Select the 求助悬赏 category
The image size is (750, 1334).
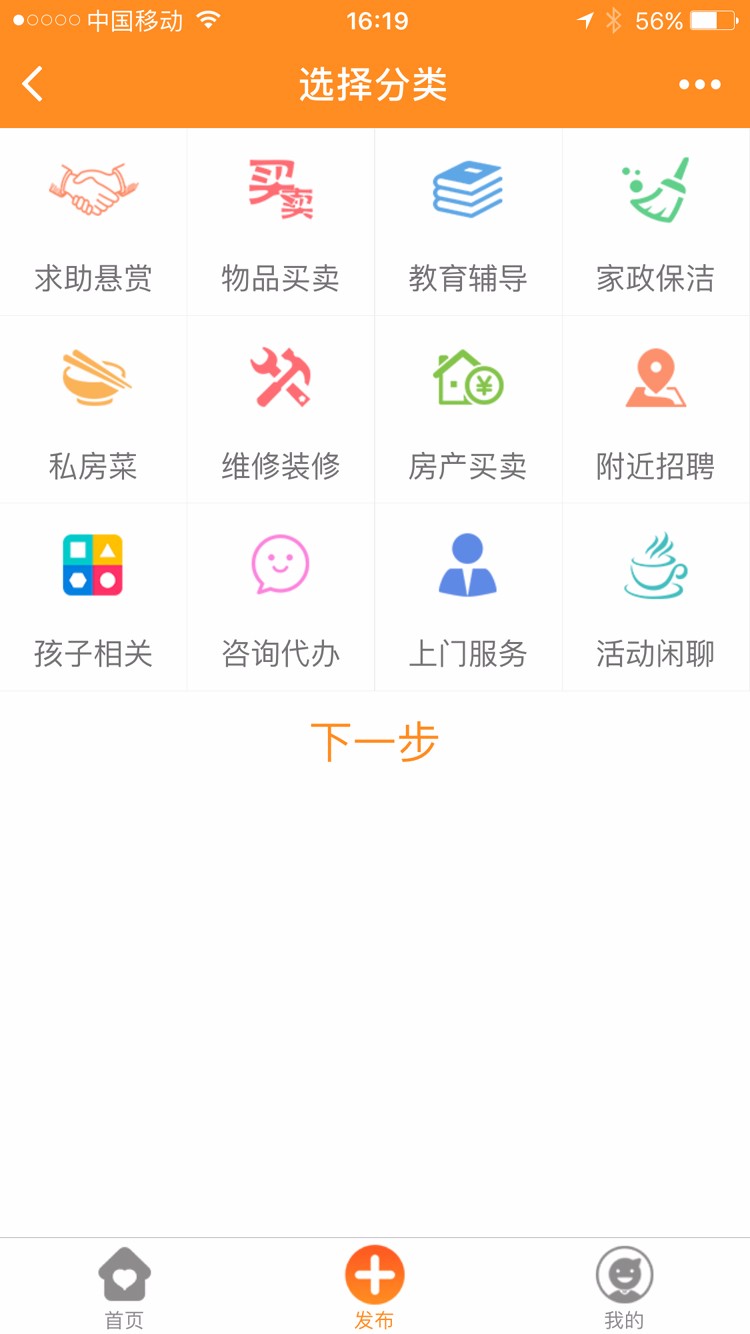point(94,223)
